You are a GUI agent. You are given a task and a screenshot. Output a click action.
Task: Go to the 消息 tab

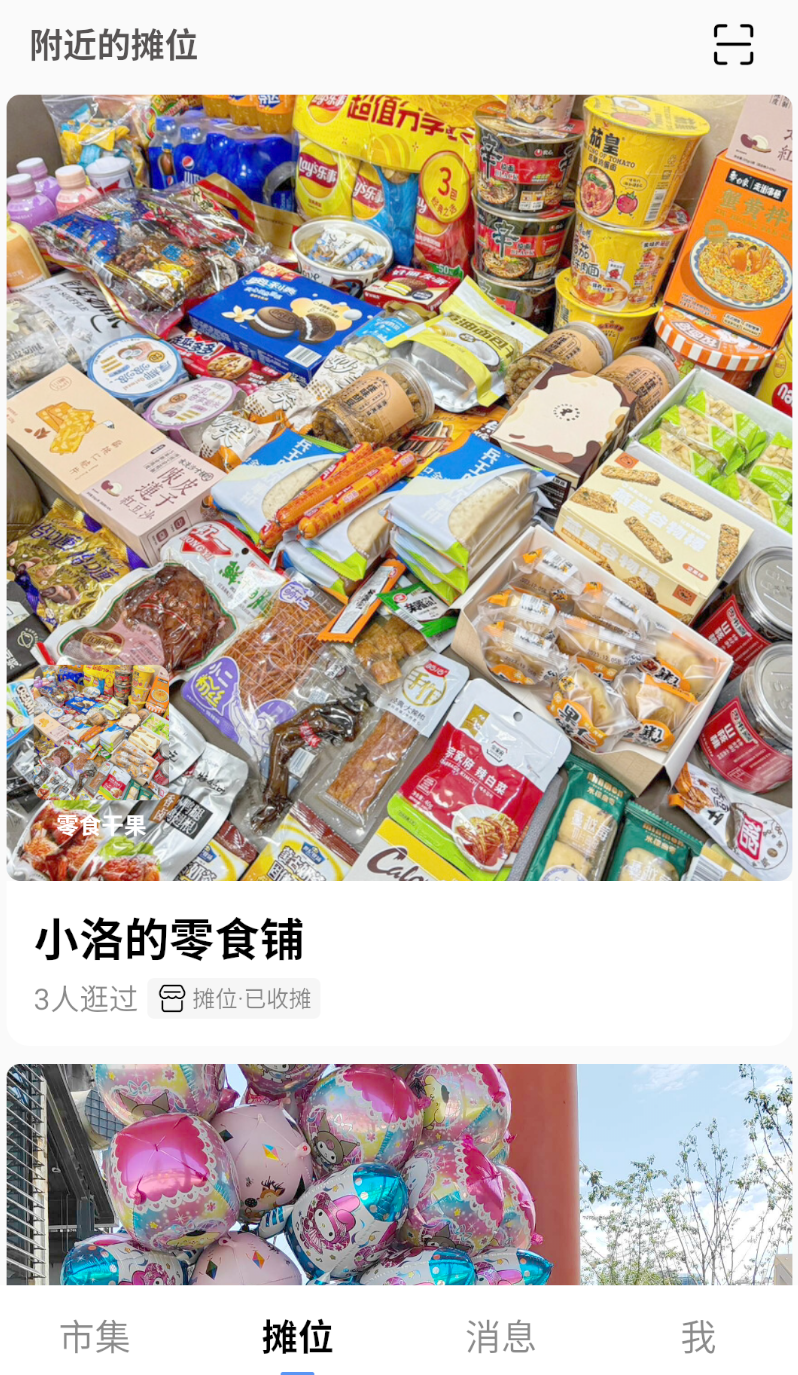coord(500,1337)
